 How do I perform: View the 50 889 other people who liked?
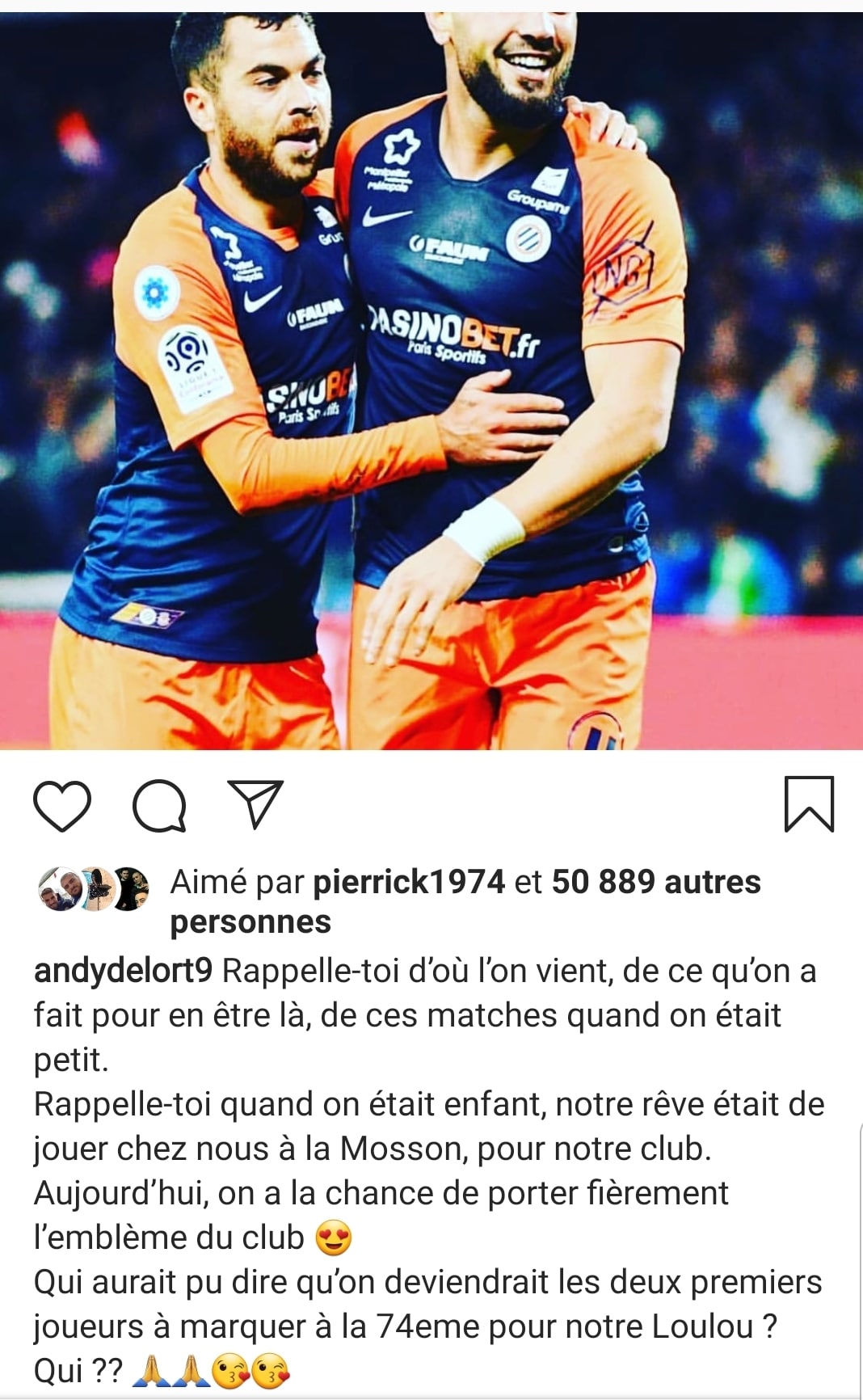[x=655, y=882]
